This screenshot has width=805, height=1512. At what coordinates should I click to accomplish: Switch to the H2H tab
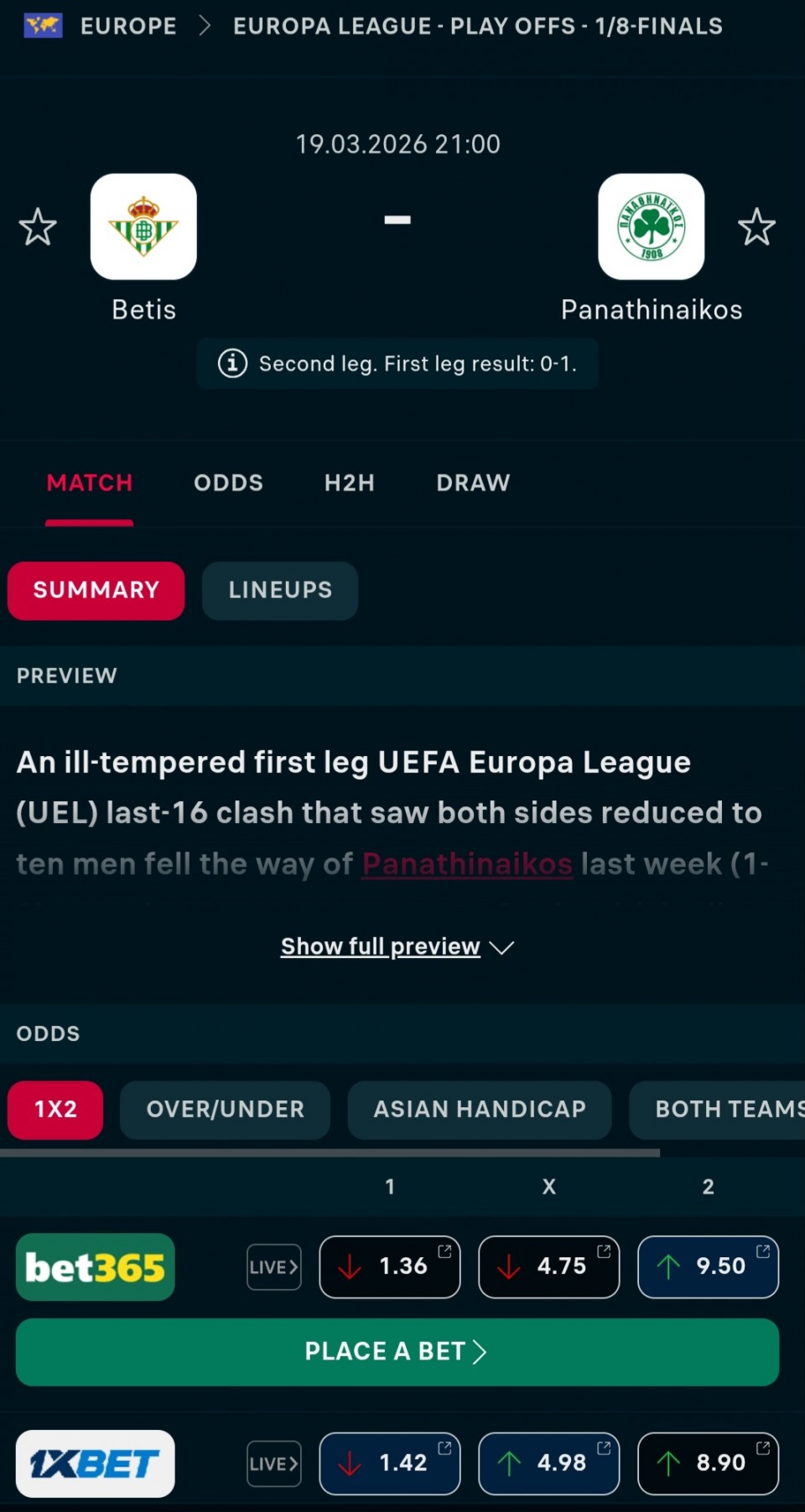[x=349, y=483]
